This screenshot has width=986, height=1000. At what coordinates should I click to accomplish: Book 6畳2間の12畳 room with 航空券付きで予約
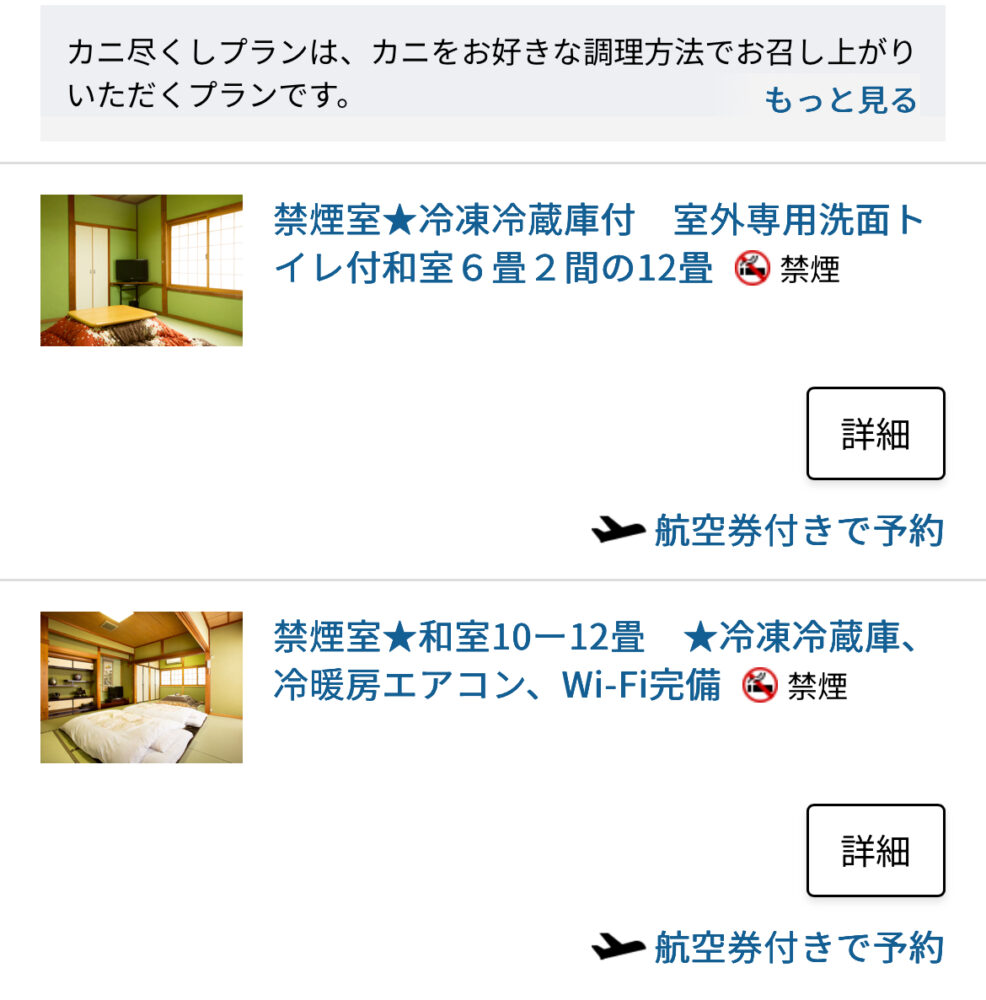(797, 531)
